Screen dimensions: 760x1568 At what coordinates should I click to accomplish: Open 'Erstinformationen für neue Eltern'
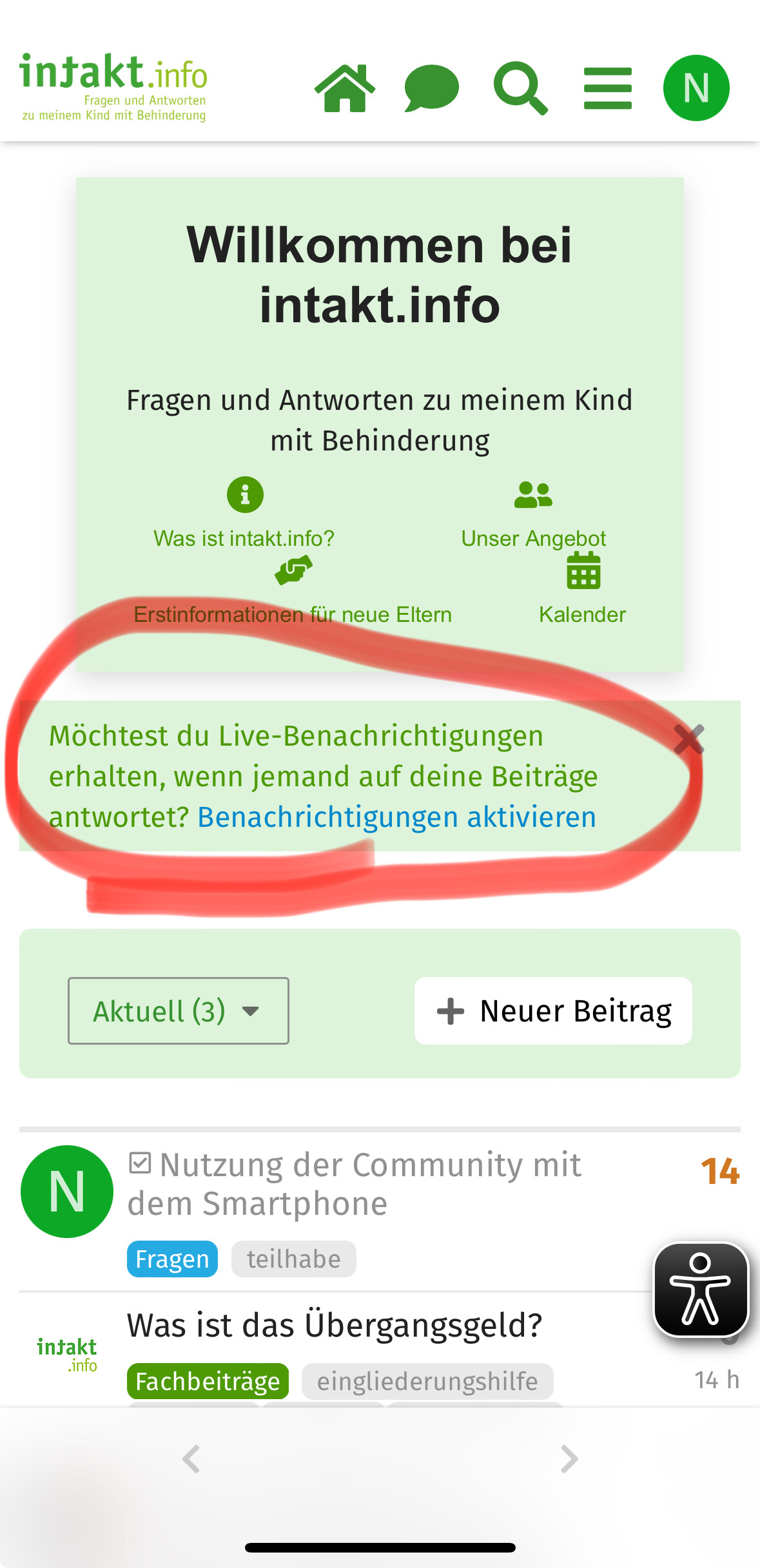(x=293, y=614)
